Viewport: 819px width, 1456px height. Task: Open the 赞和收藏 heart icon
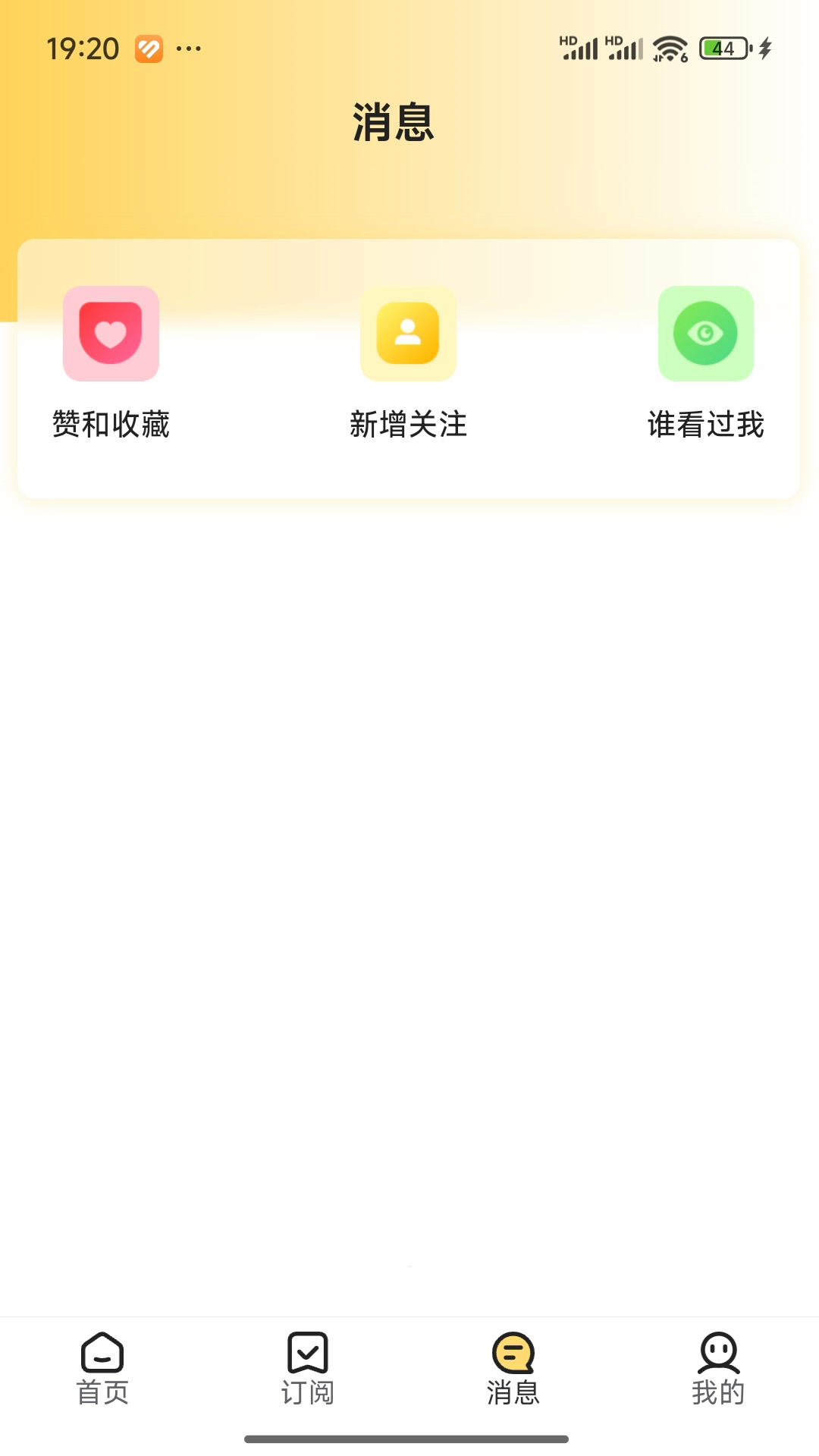(x=111, y=334)
